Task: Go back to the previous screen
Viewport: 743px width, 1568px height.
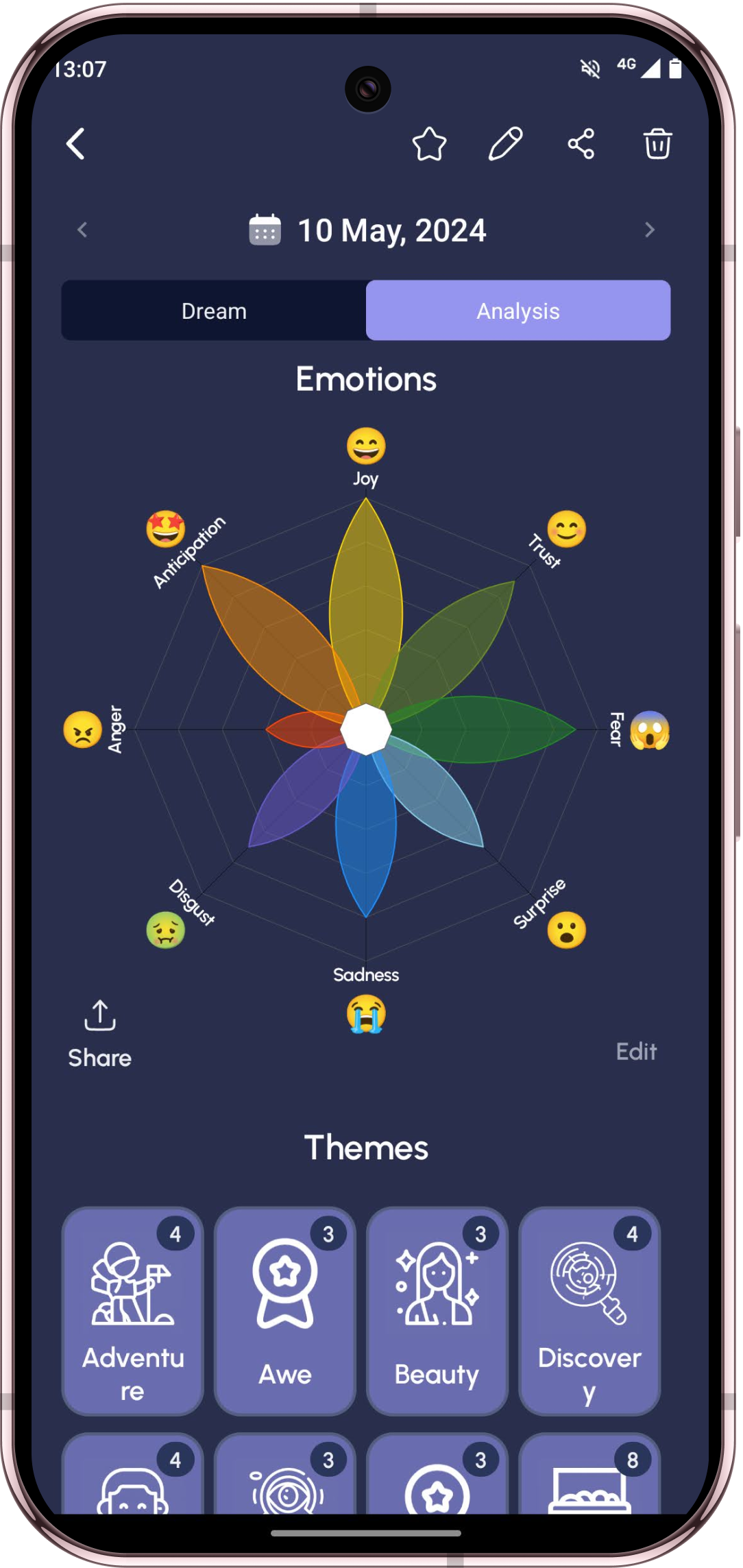Action: coord(76,144)
